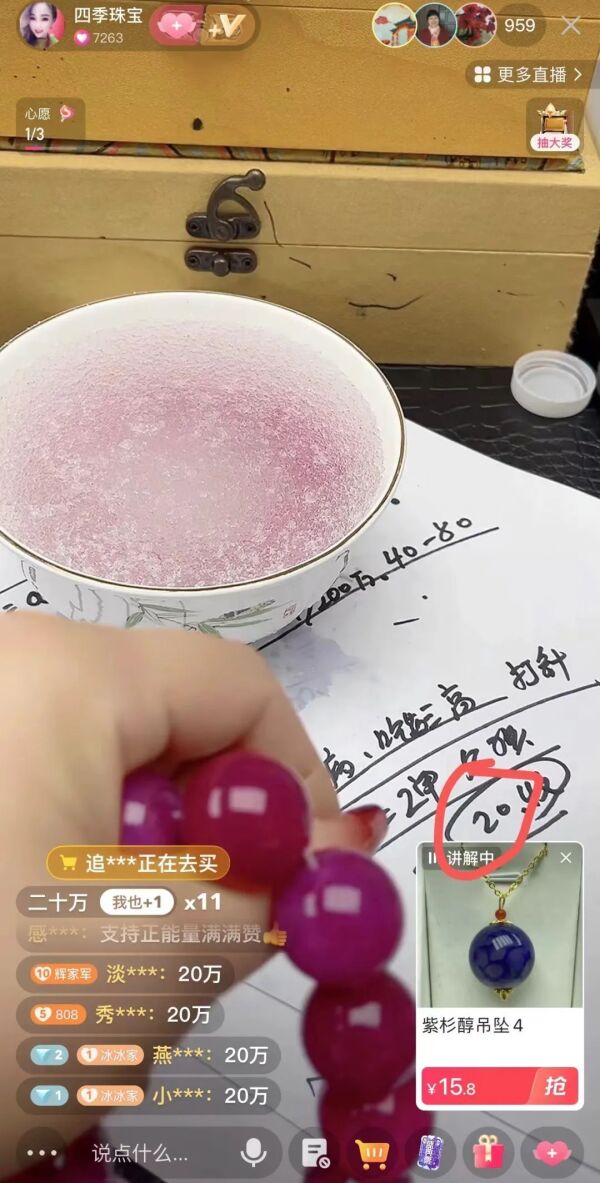Viewport: 600px width, 1183px height.
Task: Open the 追***正在去买 purchase banner
Action: (x=137, y=862)
